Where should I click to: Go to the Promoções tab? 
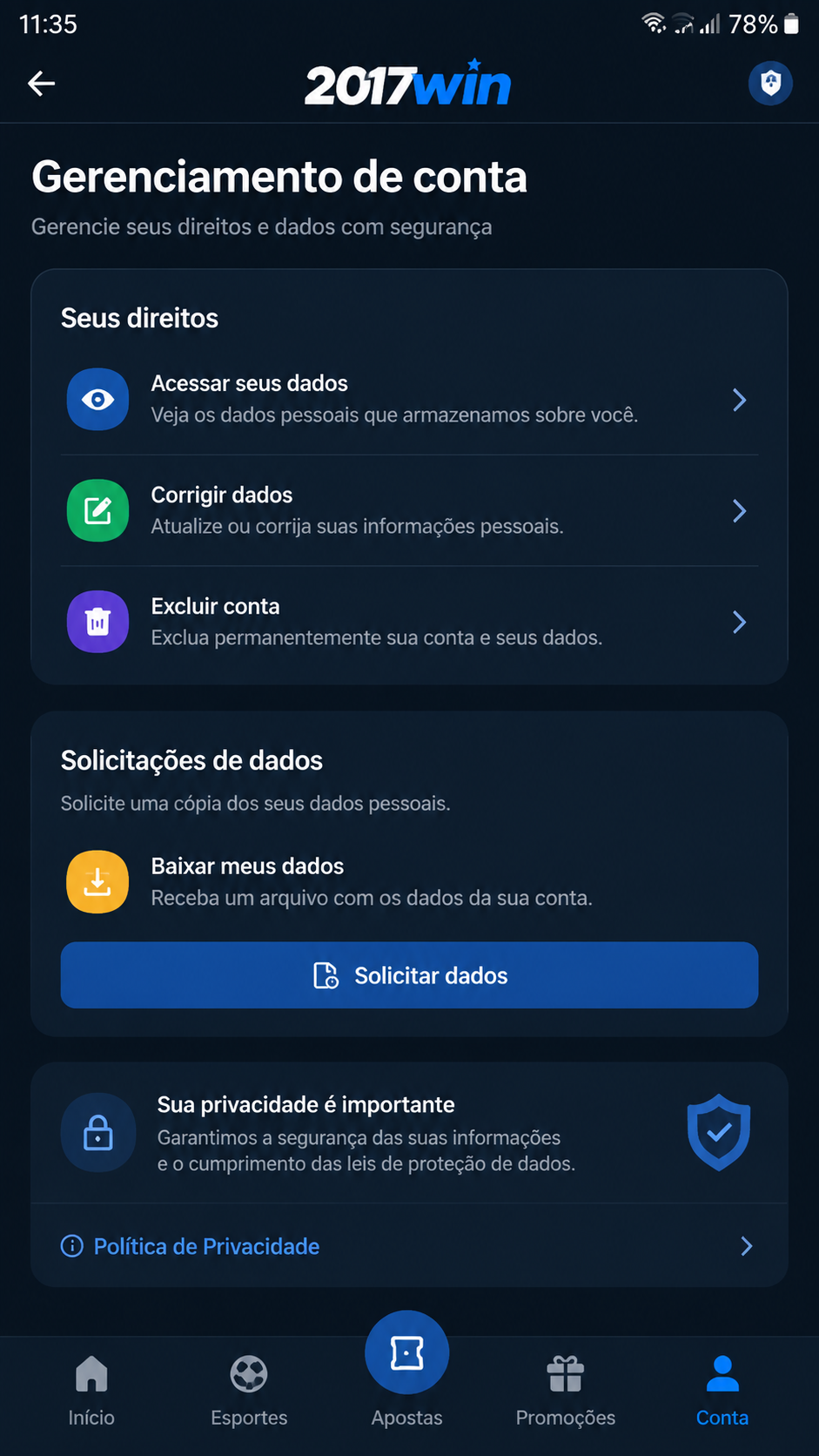click(566, 1391)
